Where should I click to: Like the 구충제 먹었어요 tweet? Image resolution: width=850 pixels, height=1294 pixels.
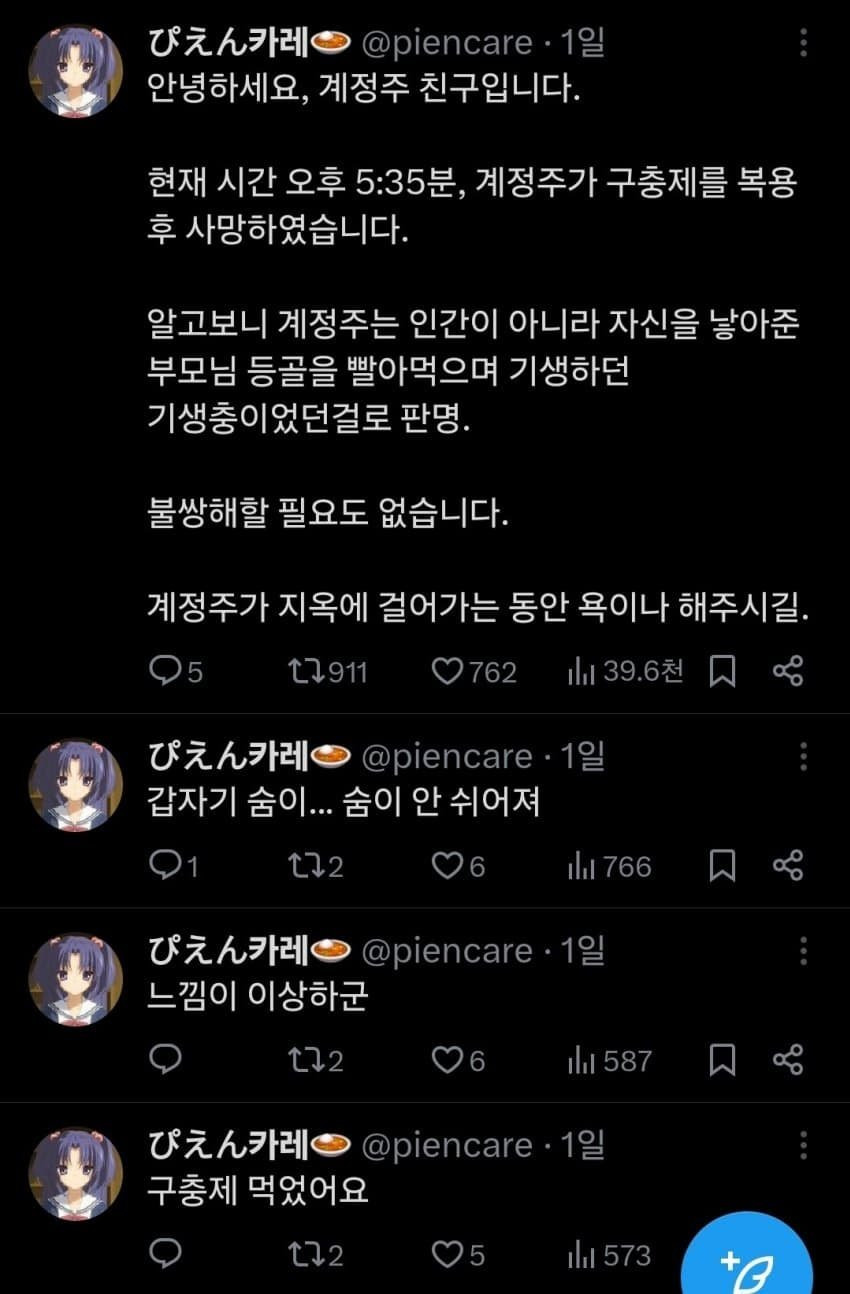[x=445, y=1254]
